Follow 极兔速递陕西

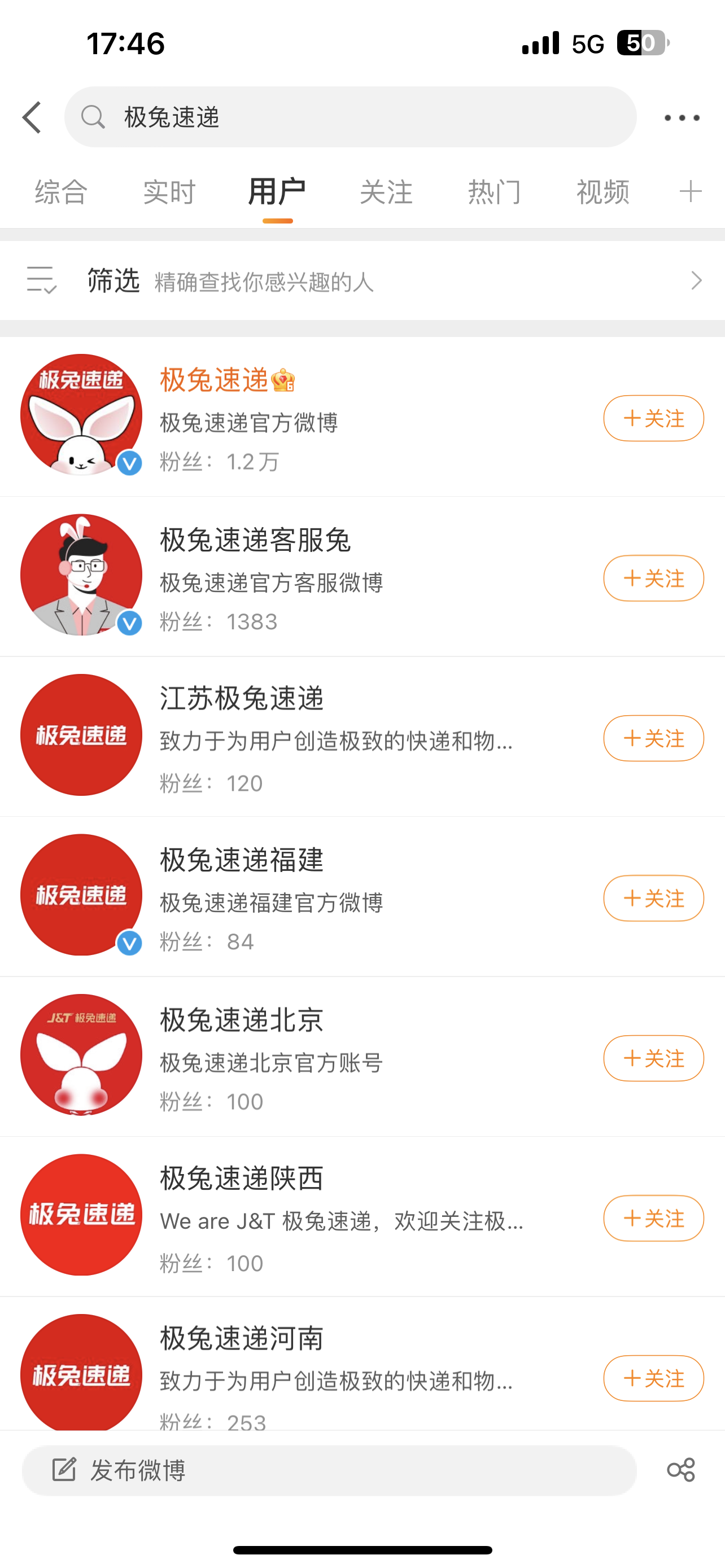pos(653,1219)
